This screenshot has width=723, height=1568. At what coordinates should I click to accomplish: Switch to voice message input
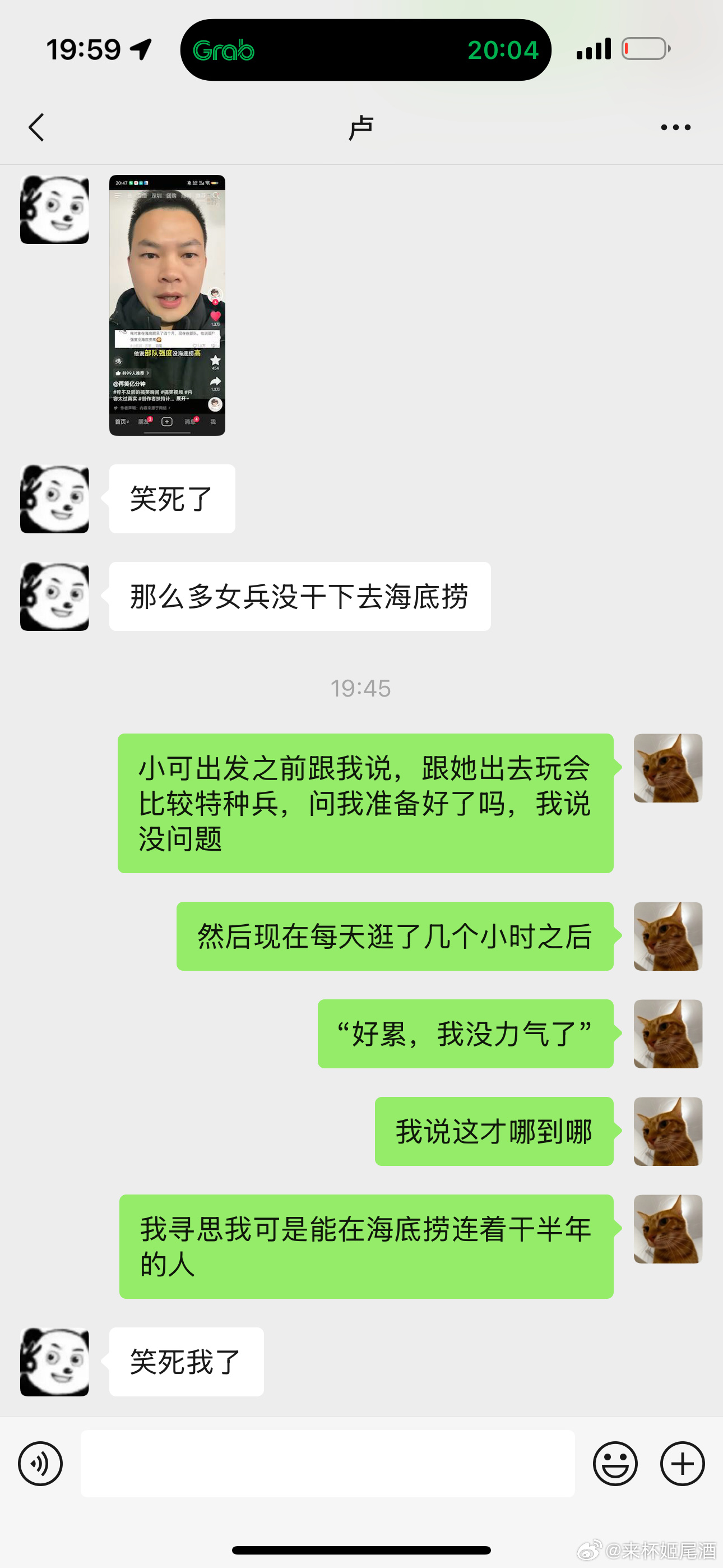40,1463
